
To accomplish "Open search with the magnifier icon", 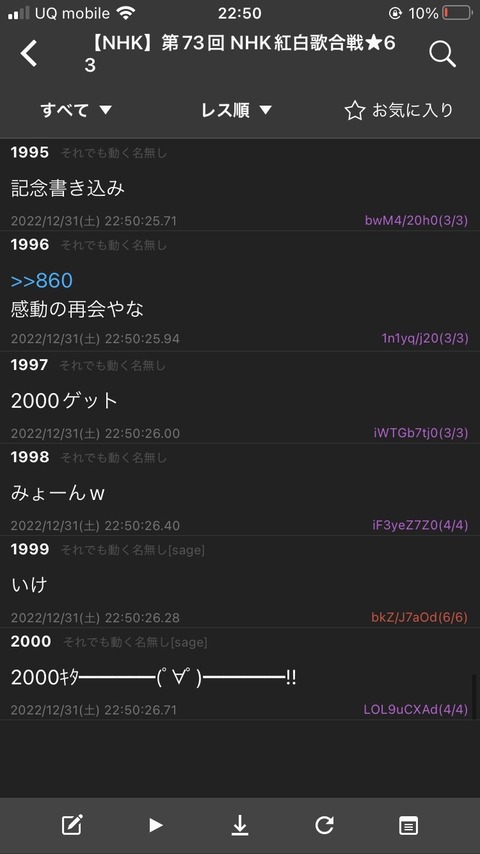I will coord(442,54).
